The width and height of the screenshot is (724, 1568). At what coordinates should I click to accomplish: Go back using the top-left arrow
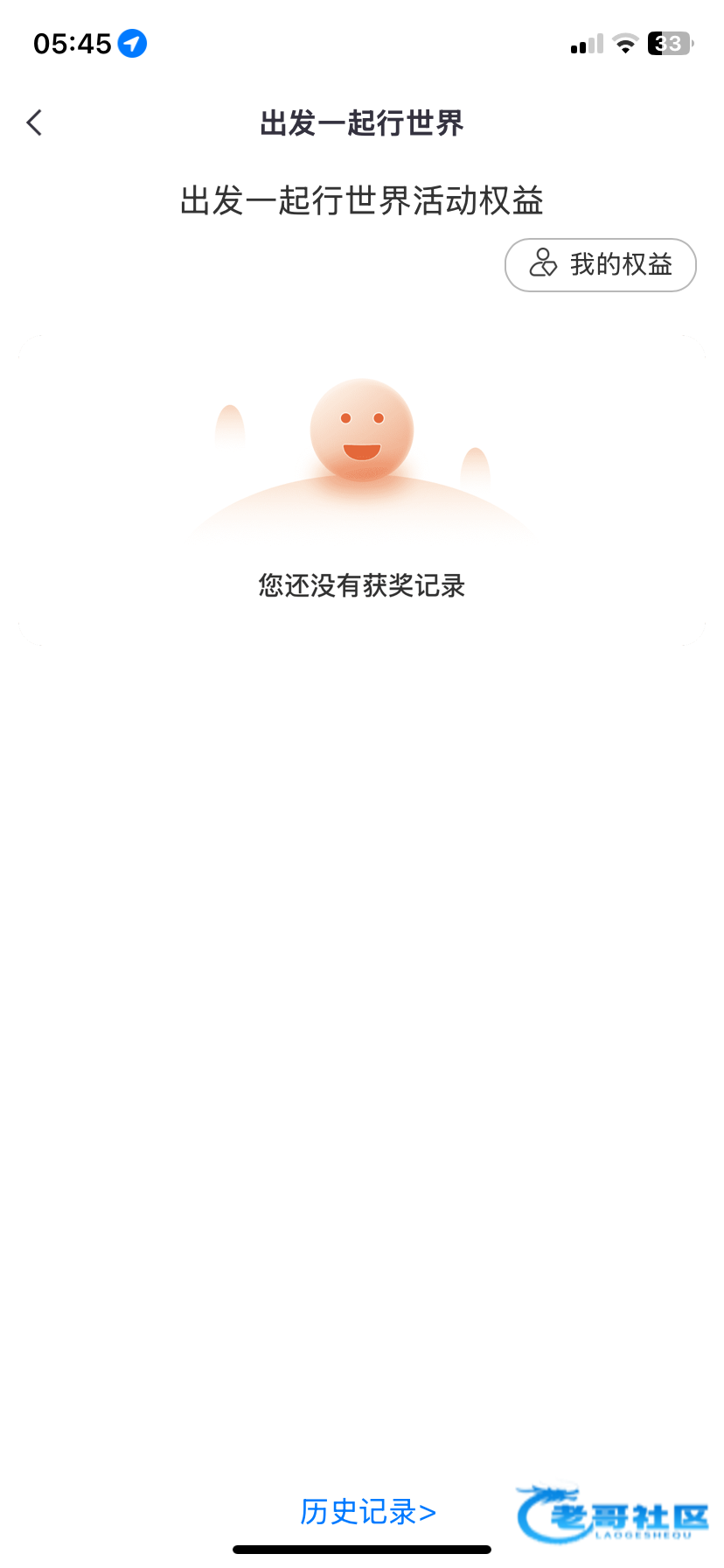[x=35, y=123]
